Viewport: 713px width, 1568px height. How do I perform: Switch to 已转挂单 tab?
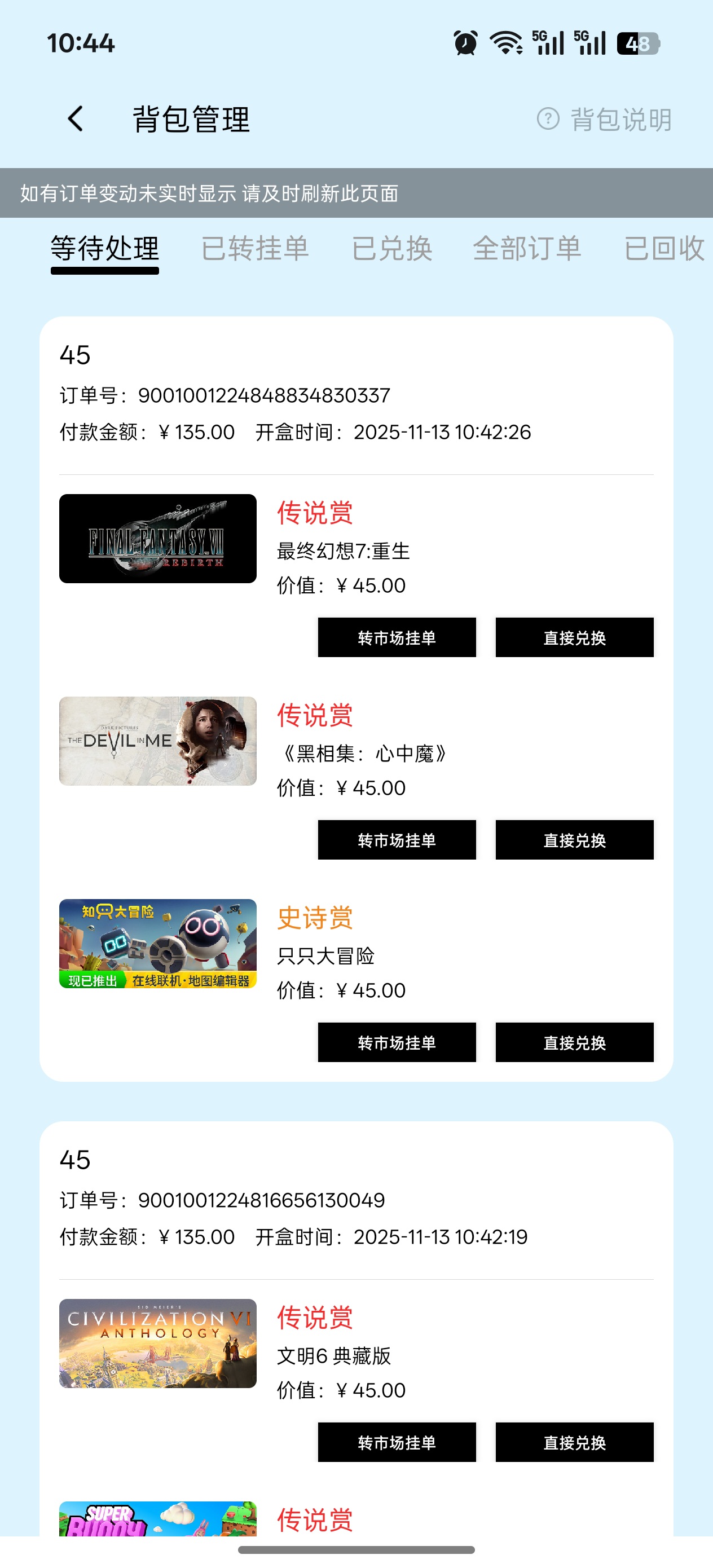pos(255,249)
